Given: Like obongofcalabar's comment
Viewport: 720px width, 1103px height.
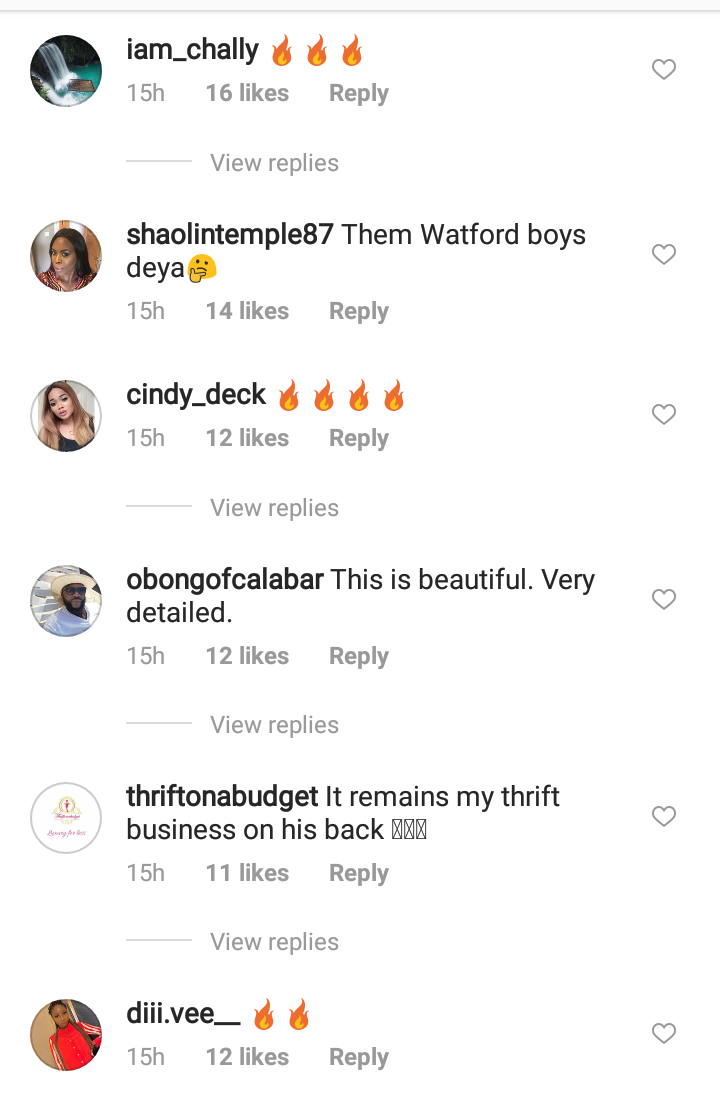Looking at the screenshot, I should (x=664, y=600).
